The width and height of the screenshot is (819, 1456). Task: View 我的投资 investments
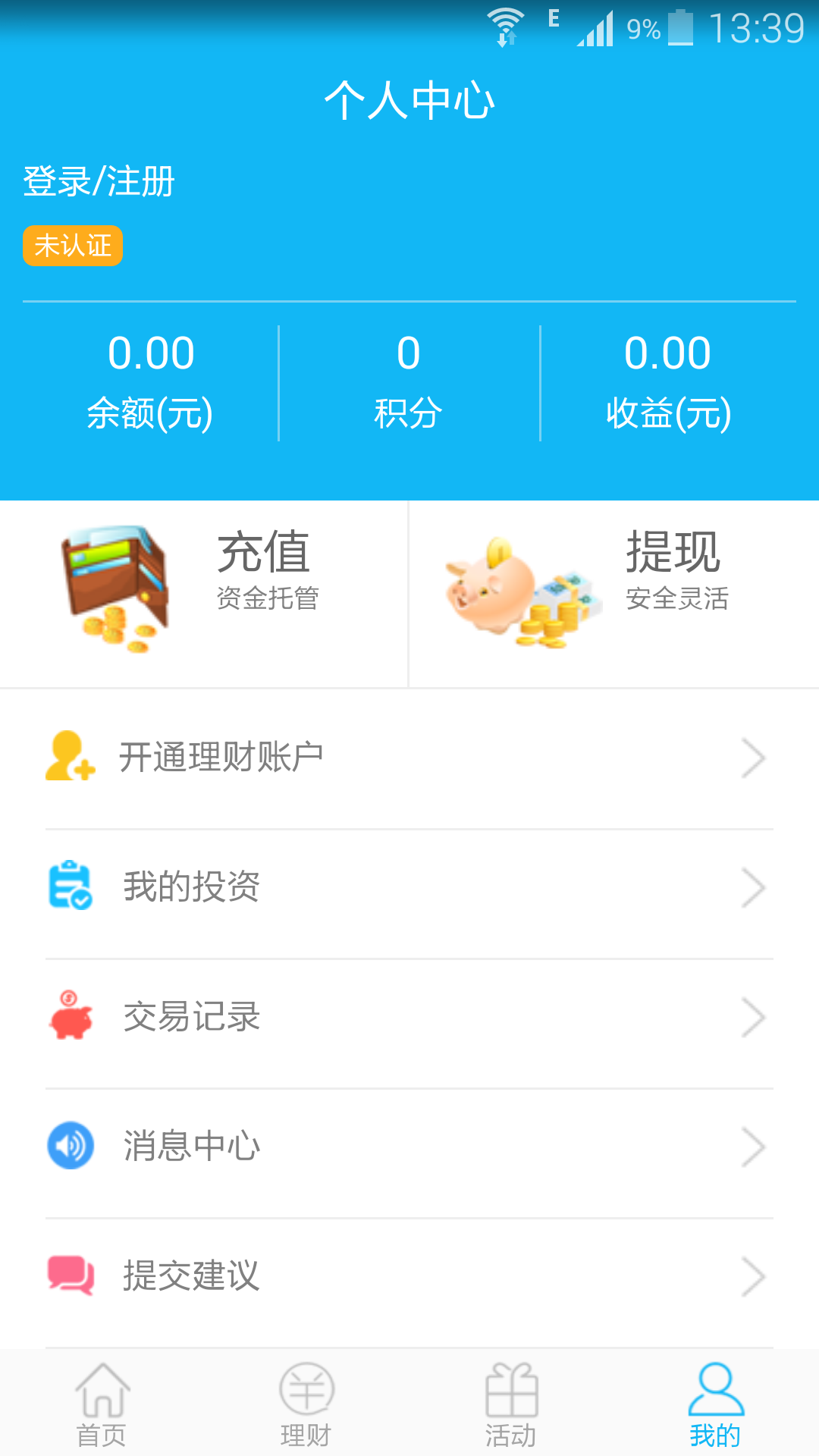click(409, 887)
